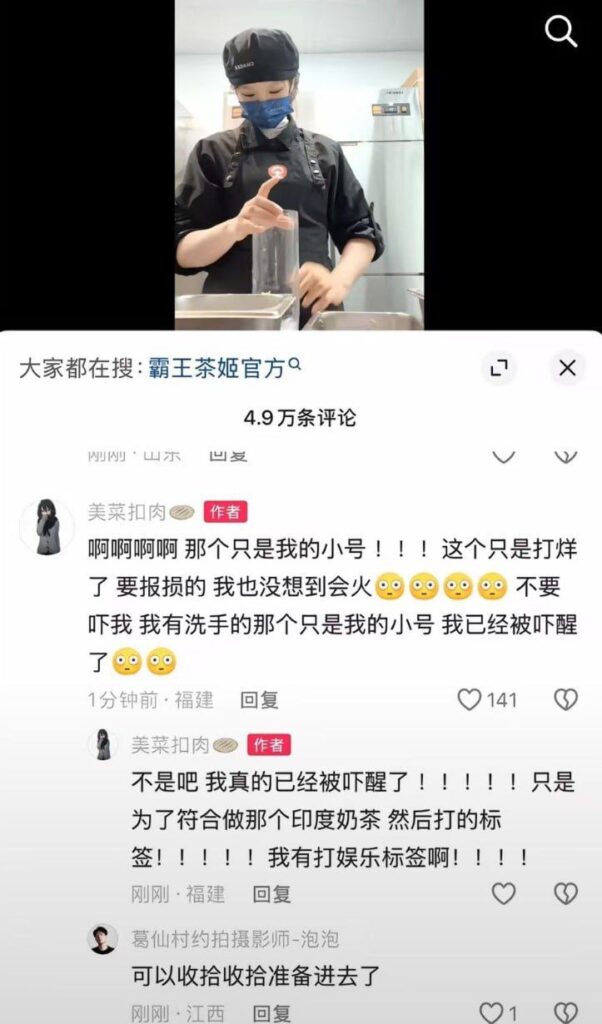Search the trending term 霸王茶姬官方
The height and width of the screenshot is (1024, 602).
point(217,368)
